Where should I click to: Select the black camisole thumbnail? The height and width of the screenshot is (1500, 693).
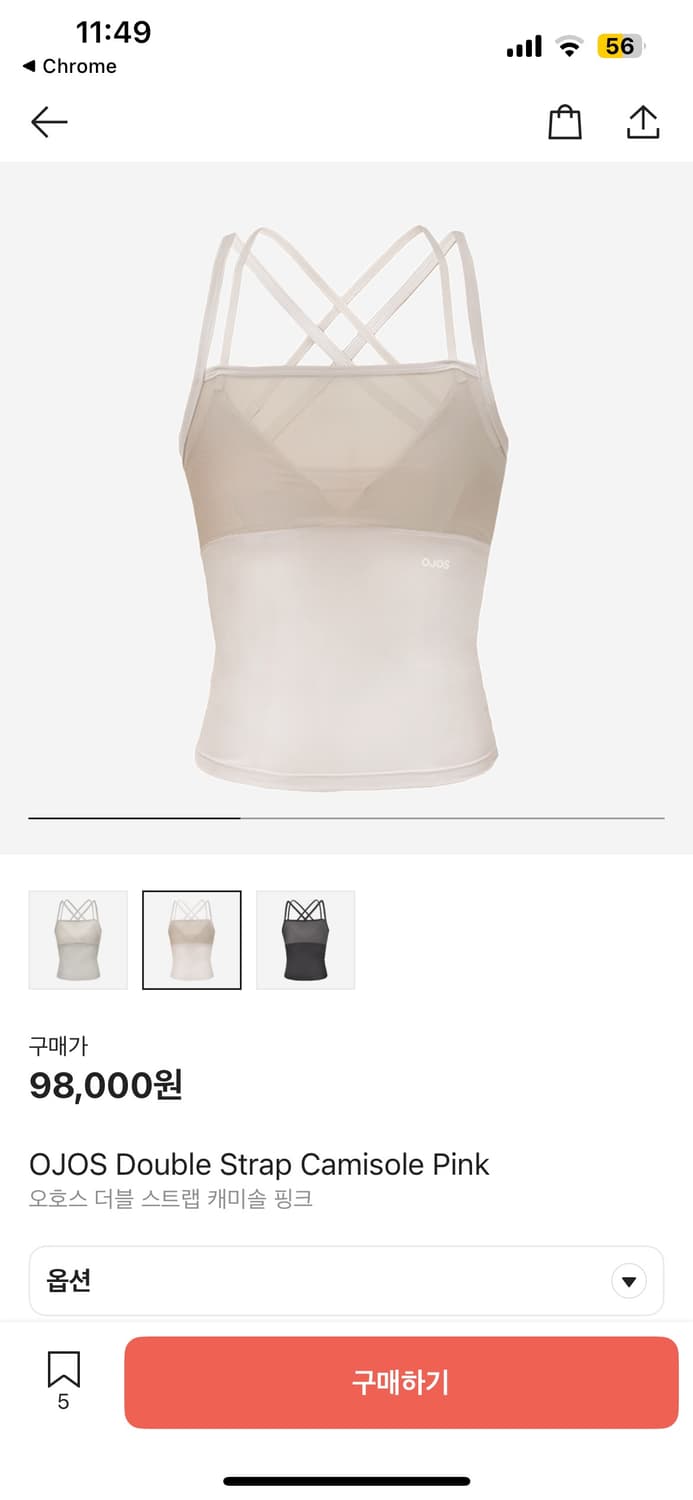pos(306,940)
